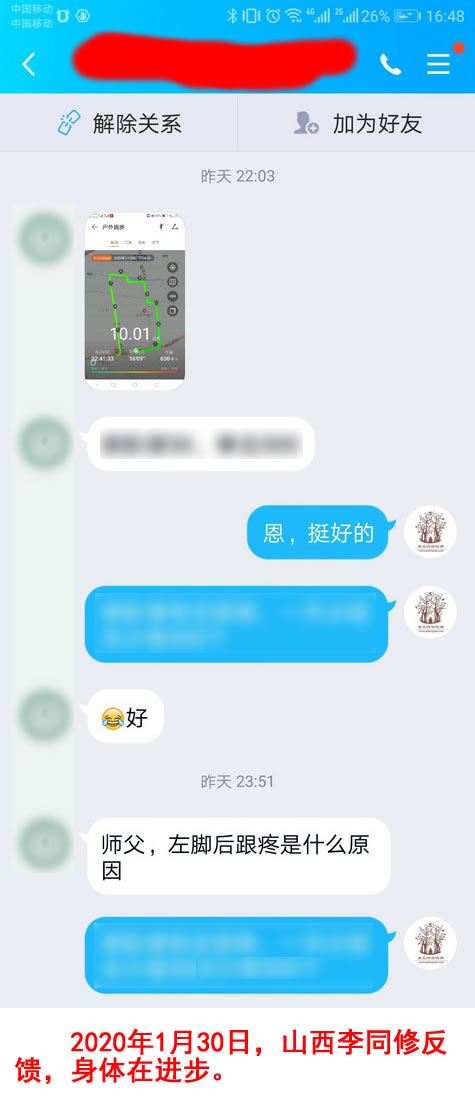
Task: Tap 解除关系 to remove the relationship
Action: pyautogui.click(x=119, y=124)
